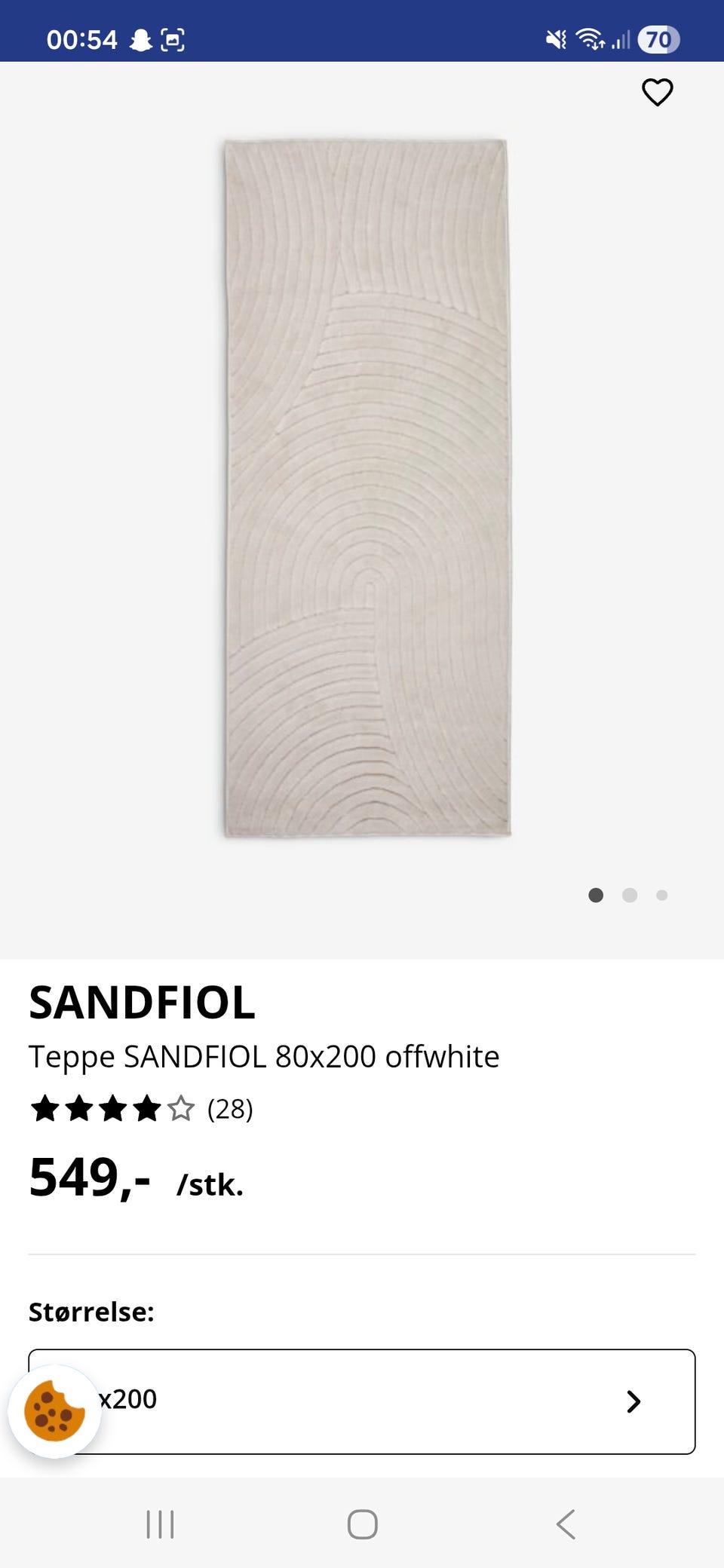
Task: Select the first carousel dot
Action: [x=597, y=895]
